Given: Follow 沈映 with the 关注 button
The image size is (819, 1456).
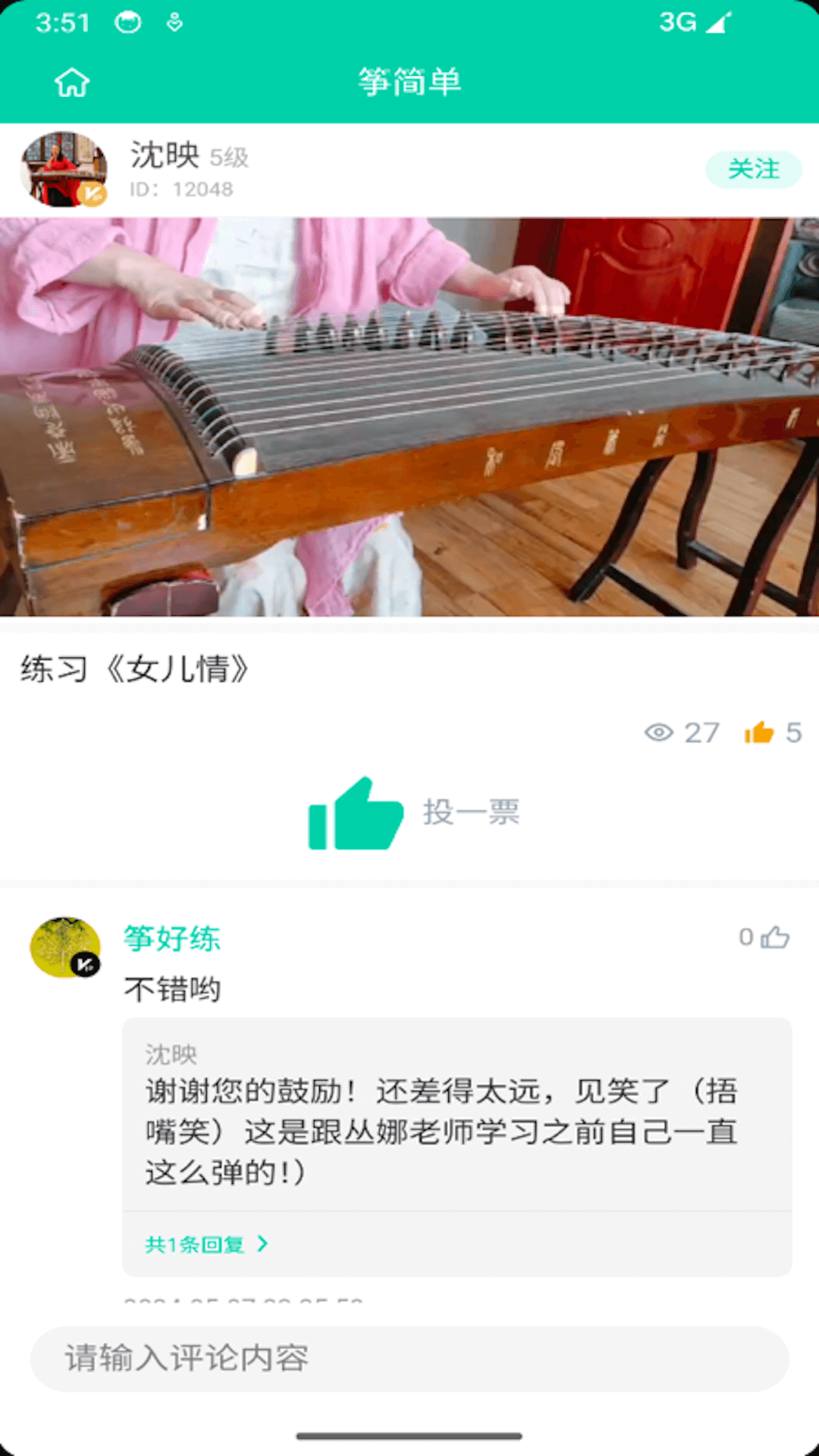Looking at the screenshot, I should [753, 169].
